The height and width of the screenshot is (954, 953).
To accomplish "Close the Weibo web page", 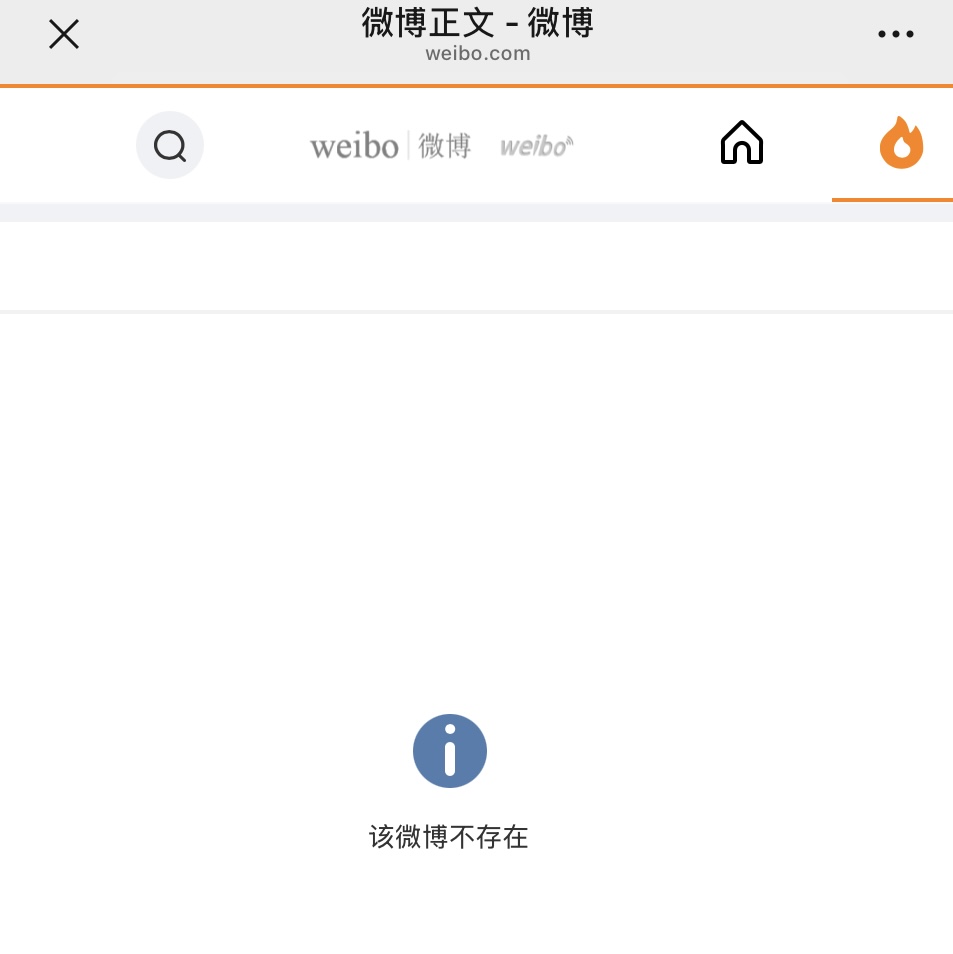I will click(x=64, y=35).
